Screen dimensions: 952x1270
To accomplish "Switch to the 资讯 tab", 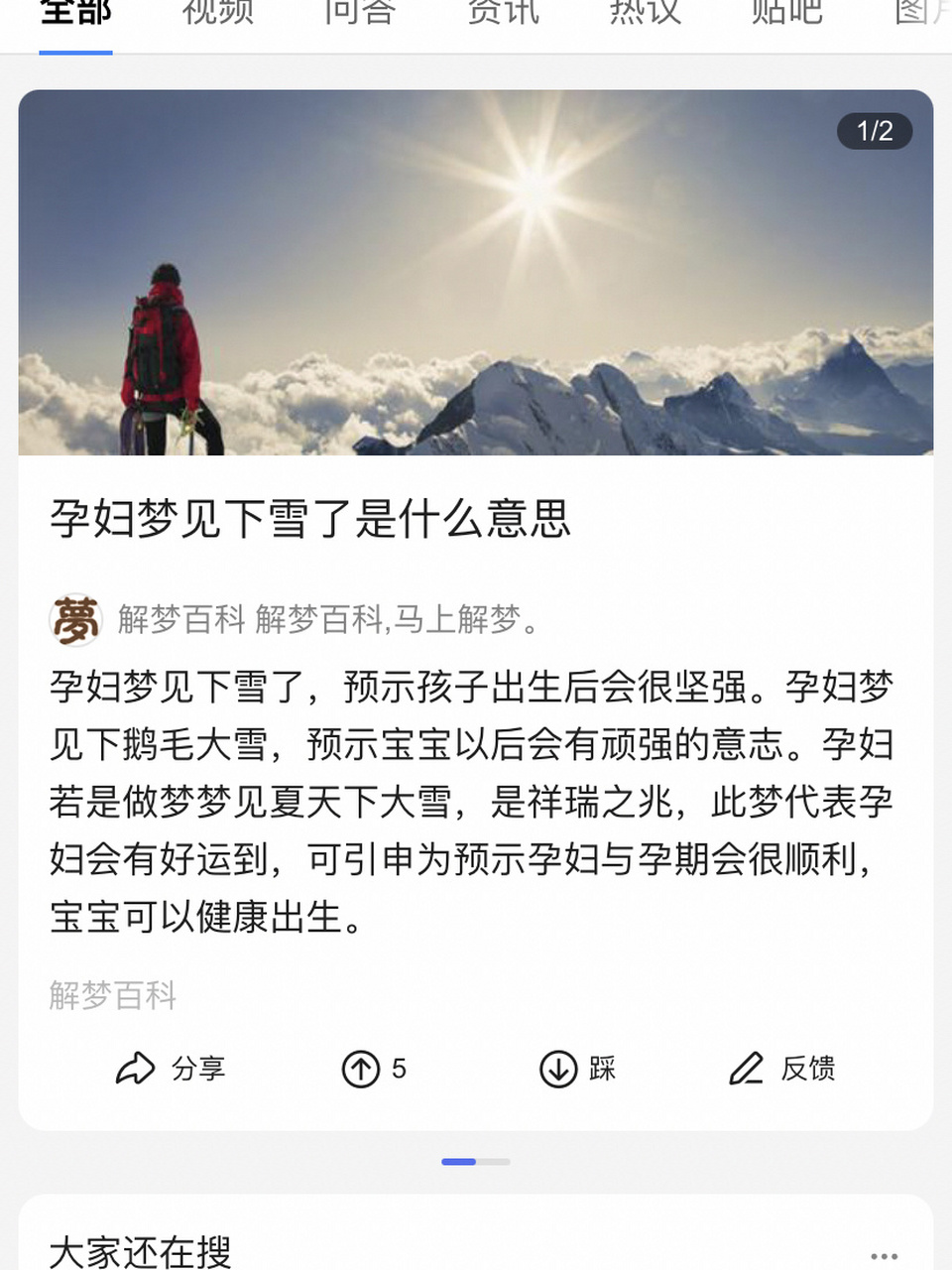I will 502,12.
